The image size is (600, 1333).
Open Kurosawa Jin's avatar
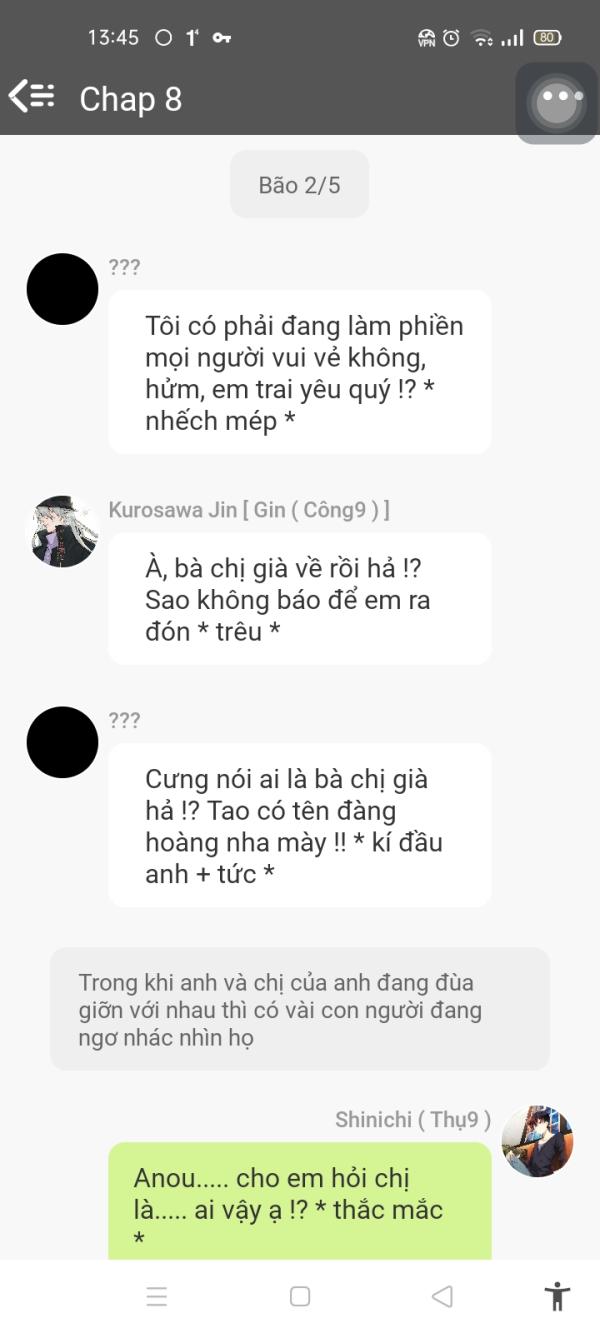[62, 531]
